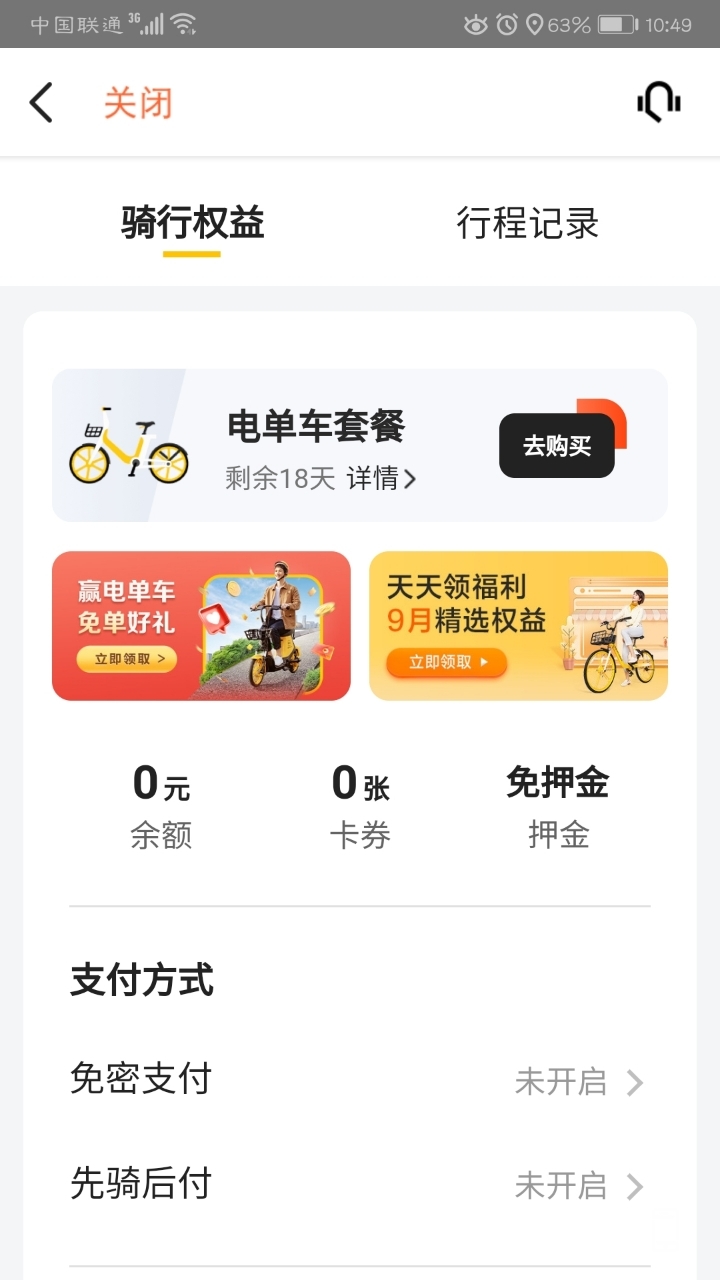Go back using the arrow icon
This screenshot has width=720, height=1280.
pos(41,103)
